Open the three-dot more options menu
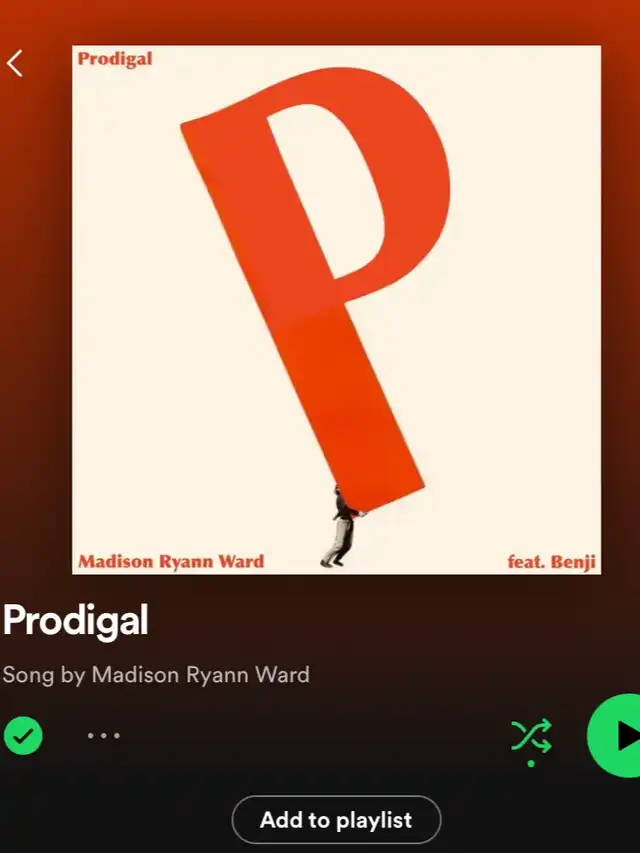This screenshot has height=853, width=640. pos(103,736)
